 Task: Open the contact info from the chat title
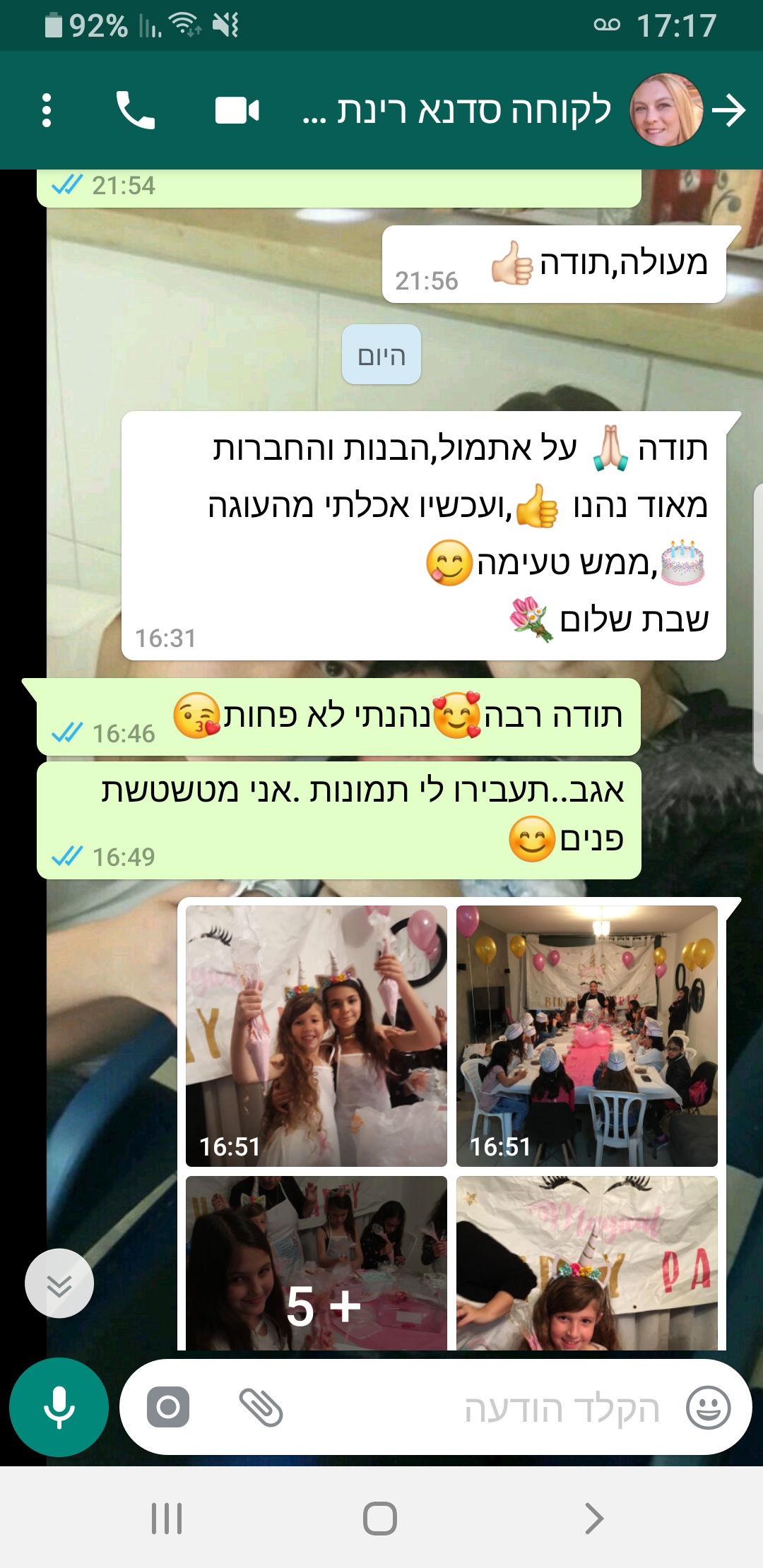coord(456,110)
